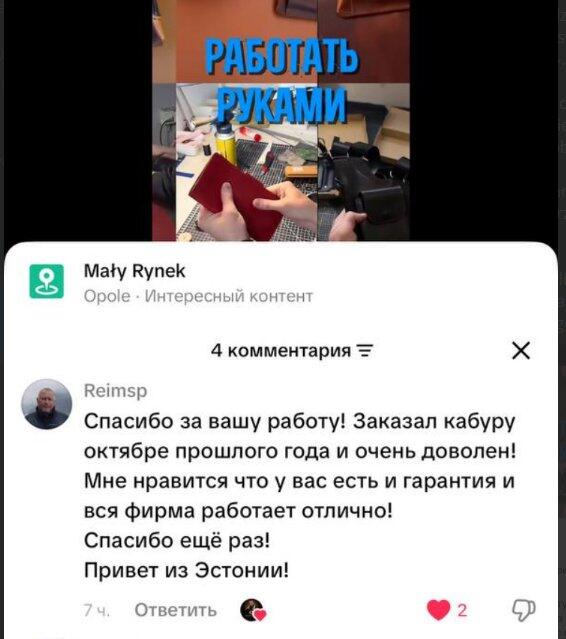
Task: Dislike Reimsp's comment
Action: 524,610
